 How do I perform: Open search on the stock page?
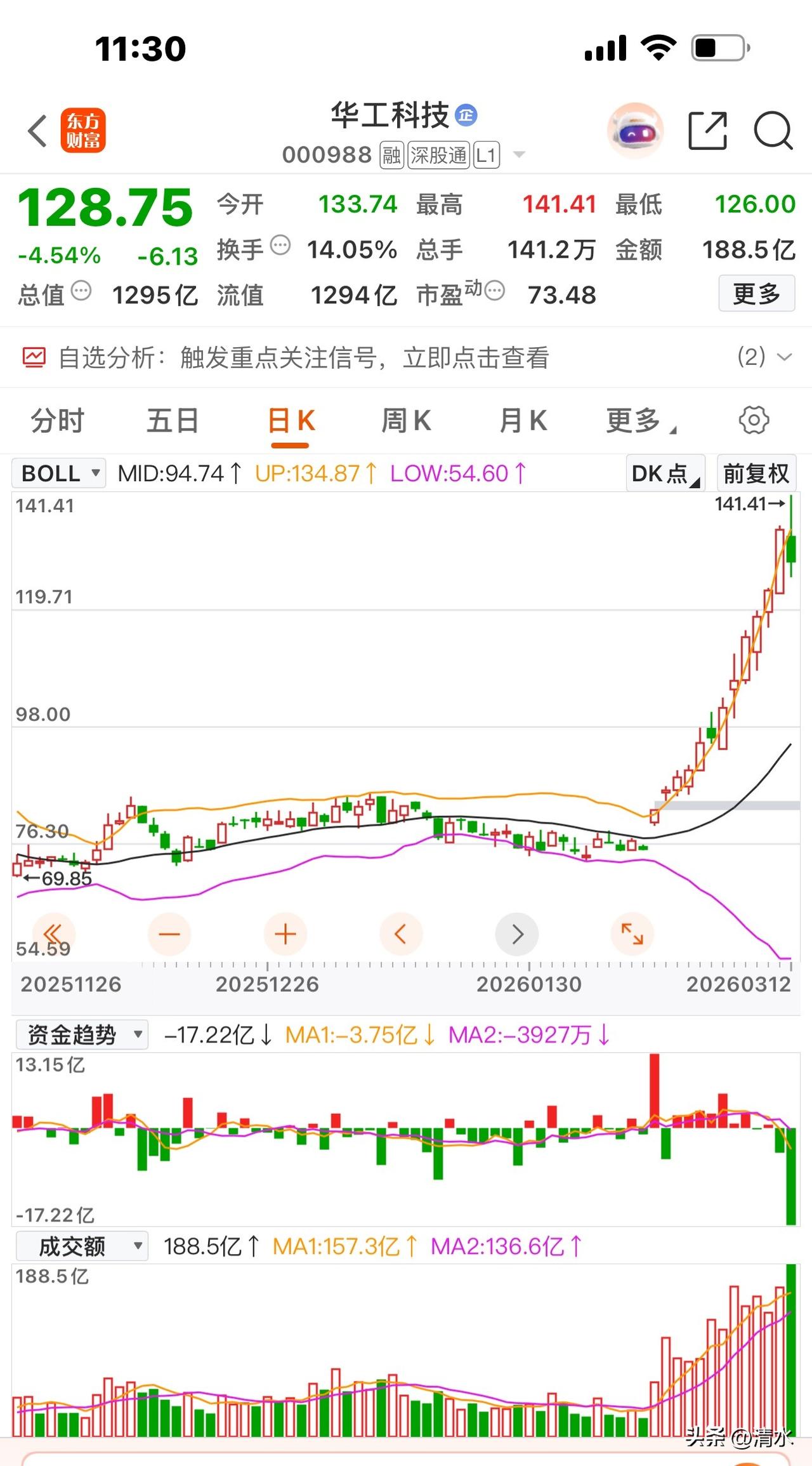click(773, 129)
